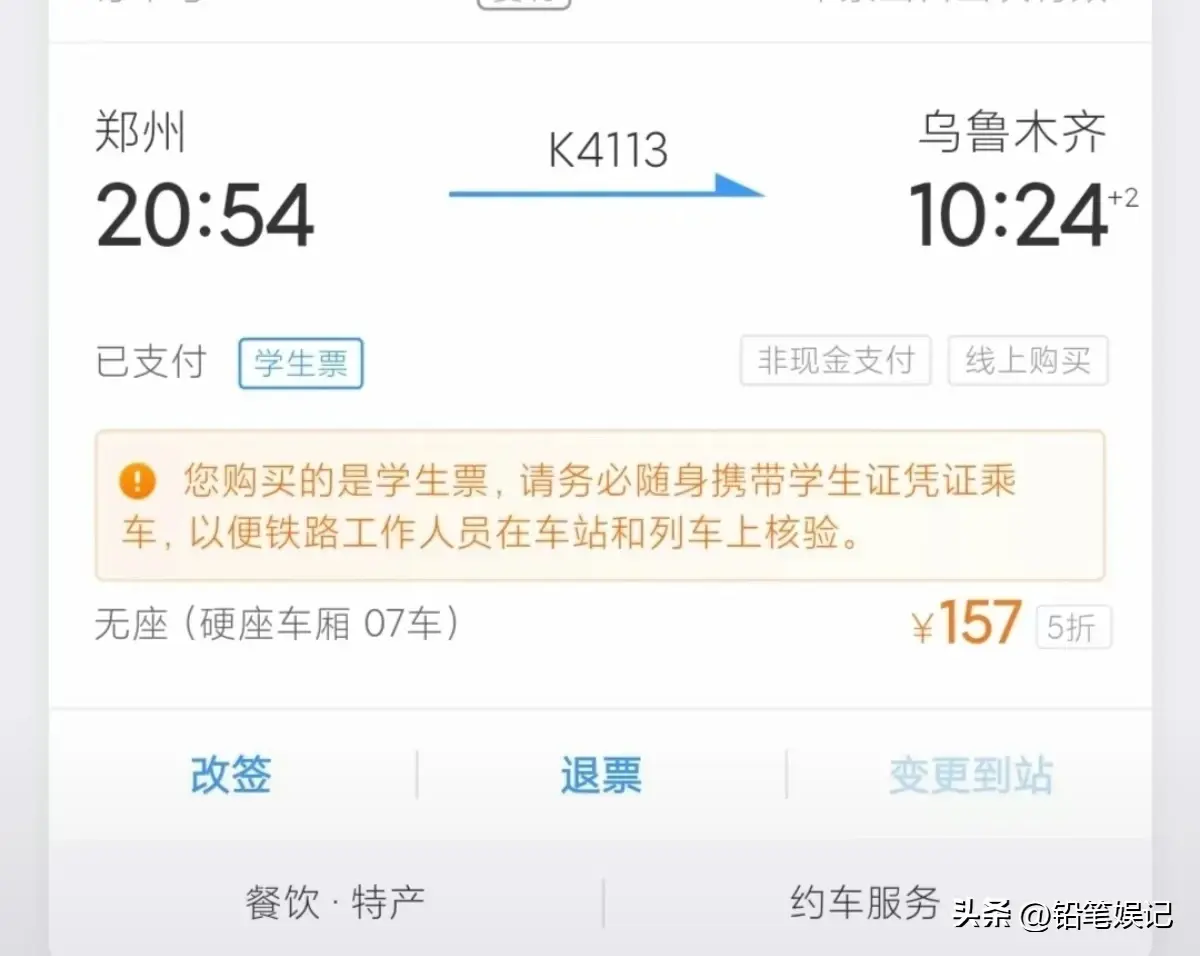Select 退票 to refund the ticket
Screen dimensions: 1200x956
(600, 775)
